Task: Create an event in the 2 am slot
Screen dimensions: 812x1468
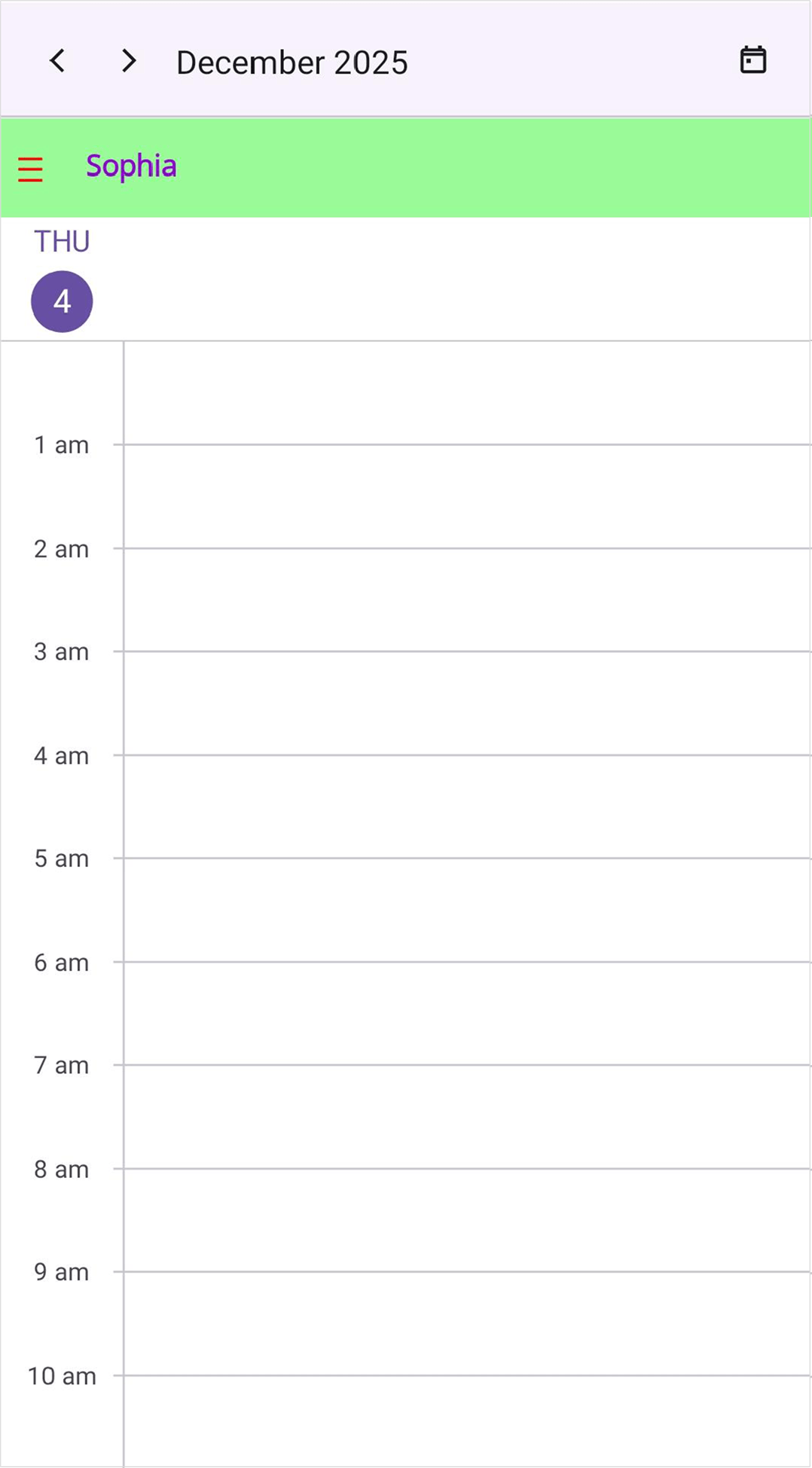Action: (x=452, y=599)
